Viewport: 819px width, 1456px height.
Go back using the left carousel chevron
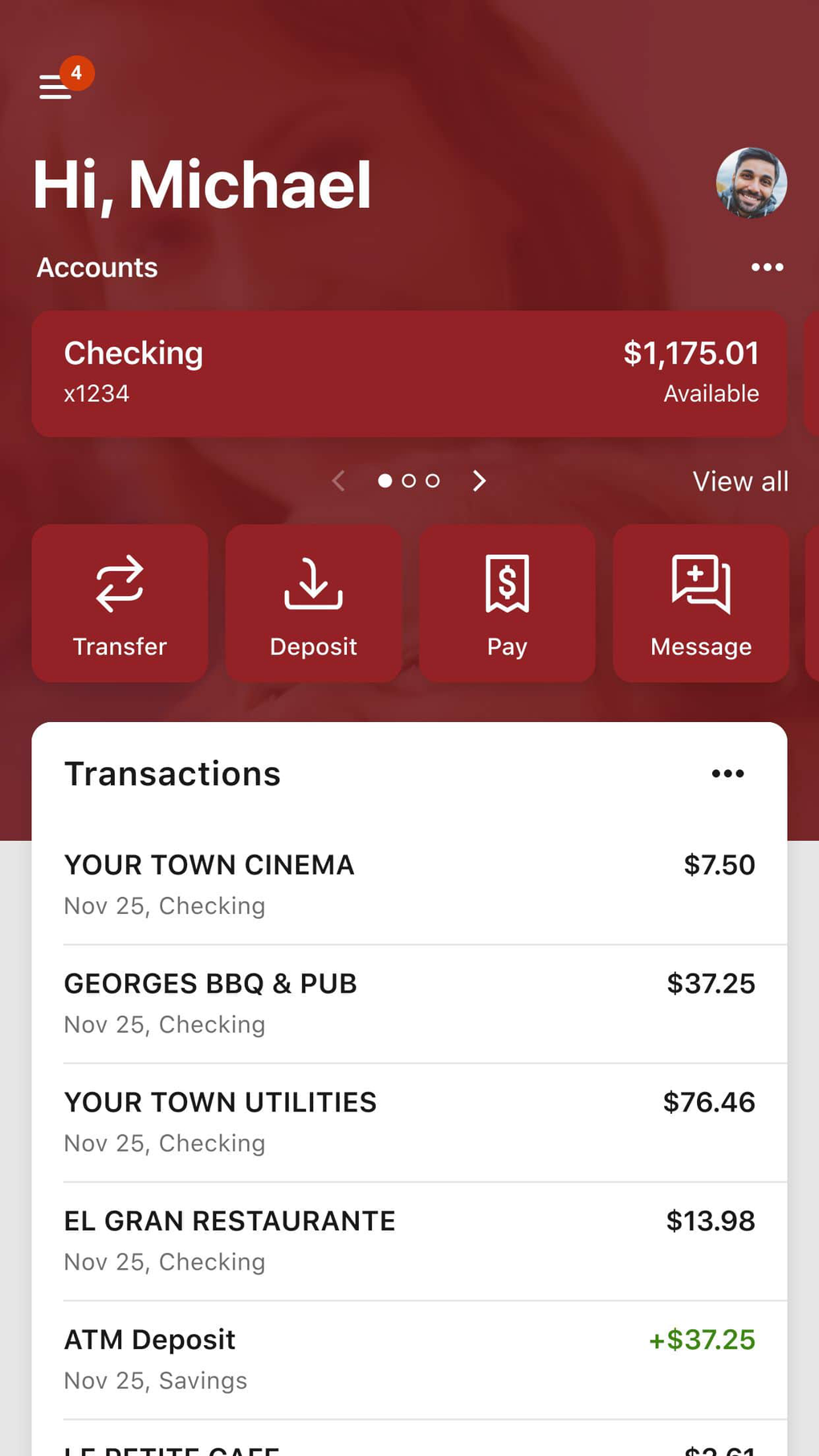click(338, 480)
